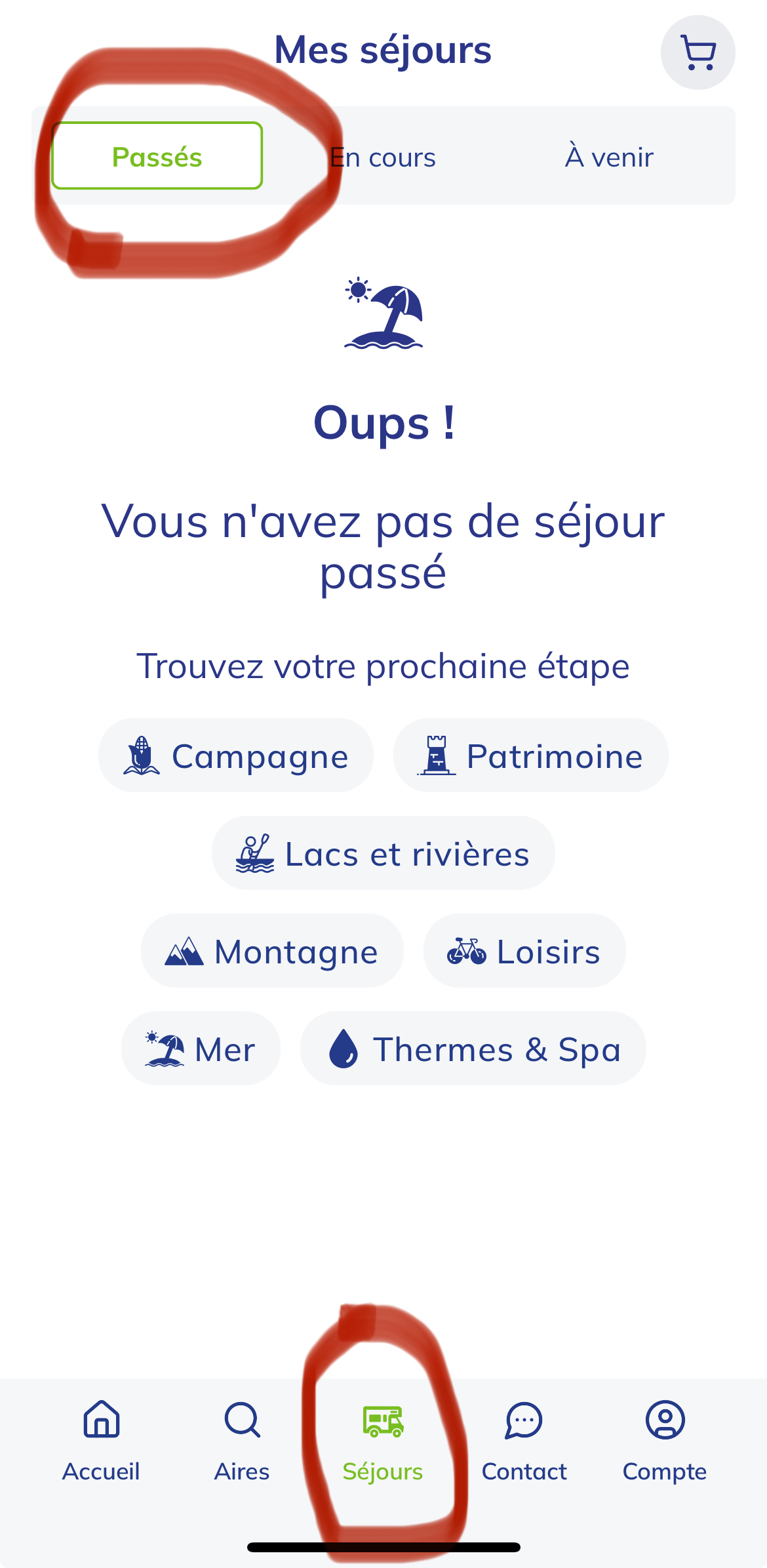
Task: Pick the Montagne chip
Action: 272,951
